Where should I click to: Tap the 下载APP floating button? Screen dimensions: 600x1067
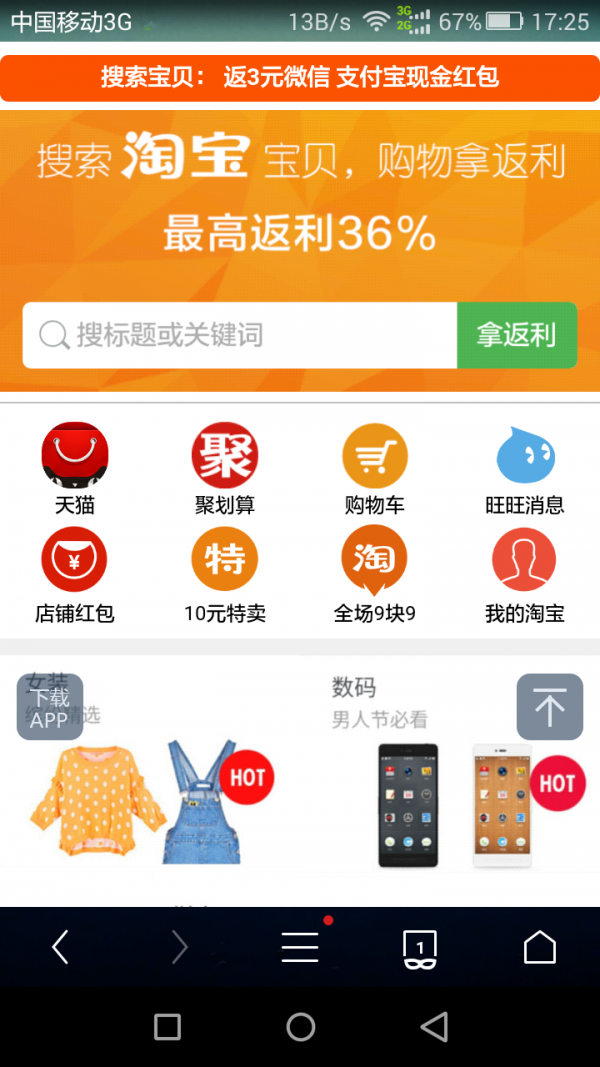(49, 708)
